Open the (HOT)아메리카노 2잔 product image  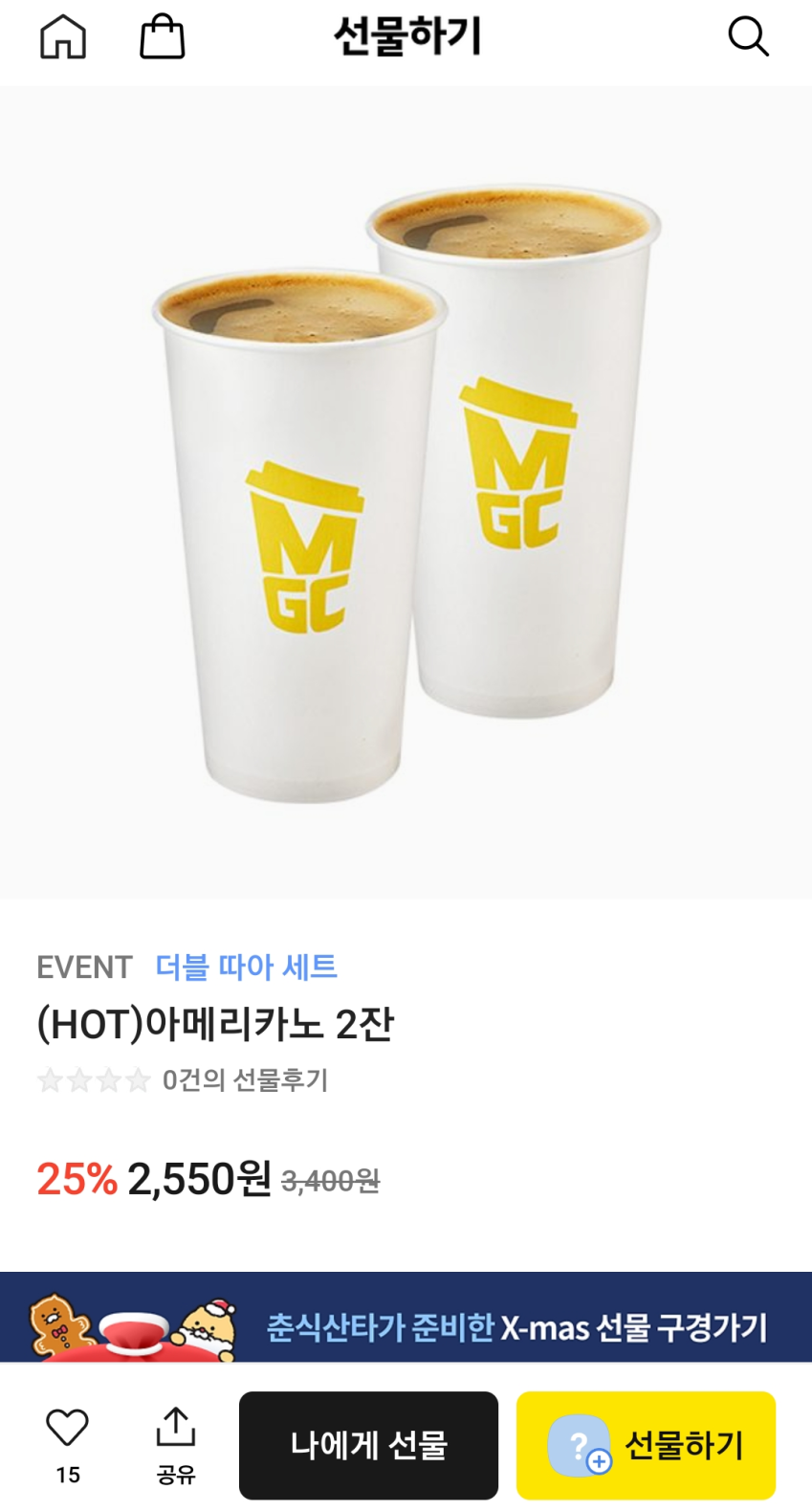pyautogui.click(x=406, y=493)
